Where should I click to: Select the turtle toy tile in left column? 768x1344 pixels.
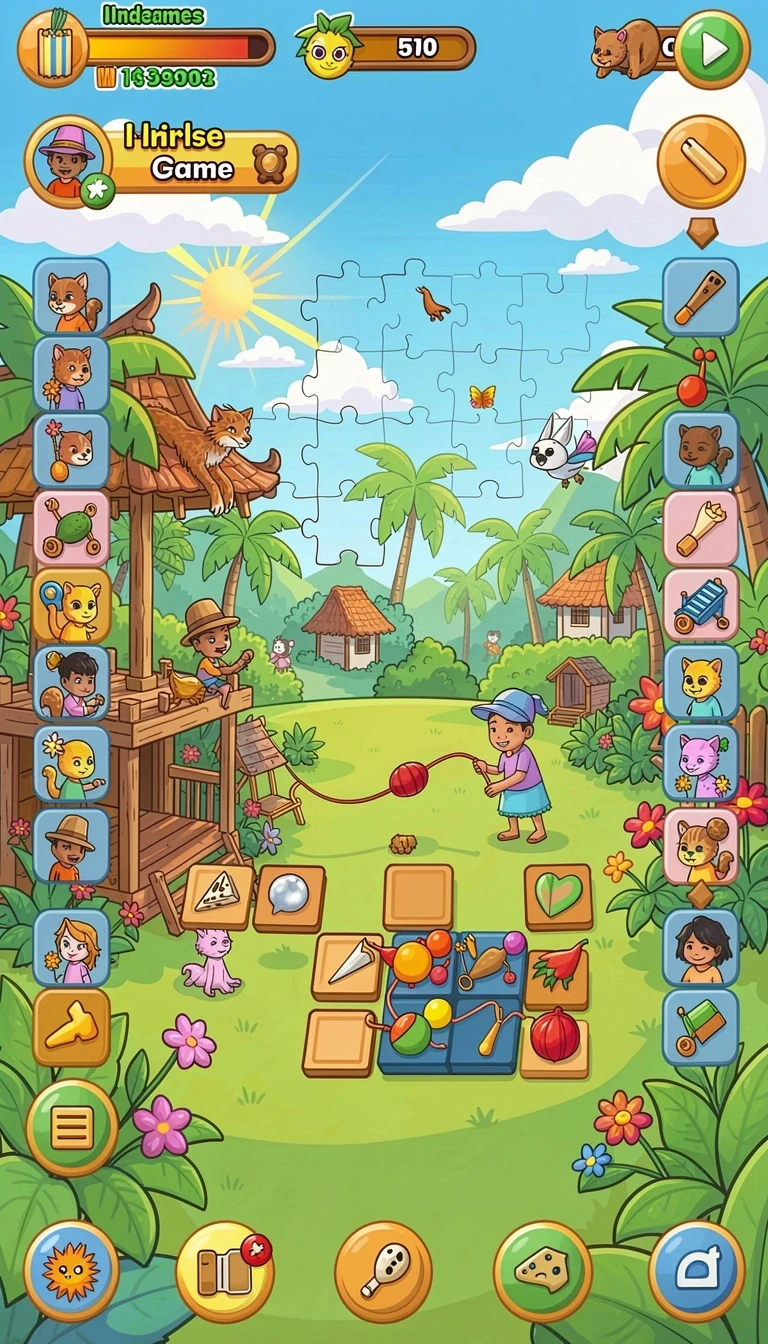click(72, 528)
